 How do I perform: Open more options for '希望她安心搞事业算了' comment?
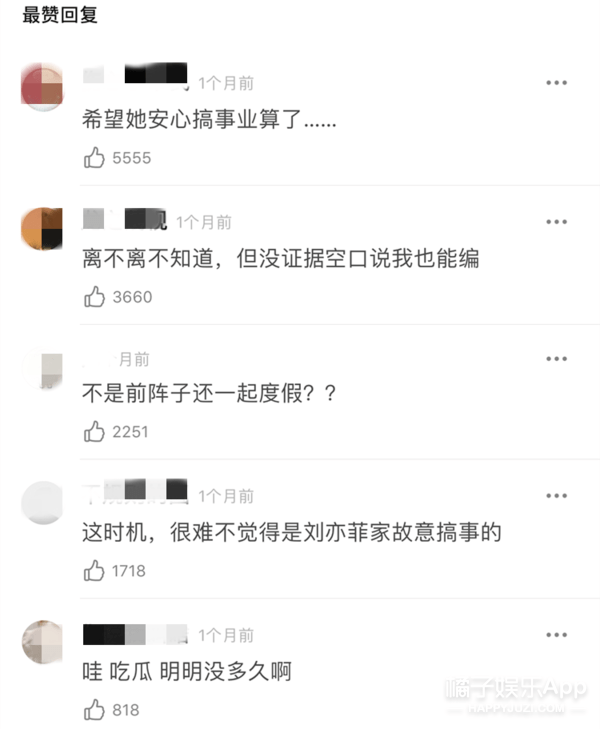[556, 83]
